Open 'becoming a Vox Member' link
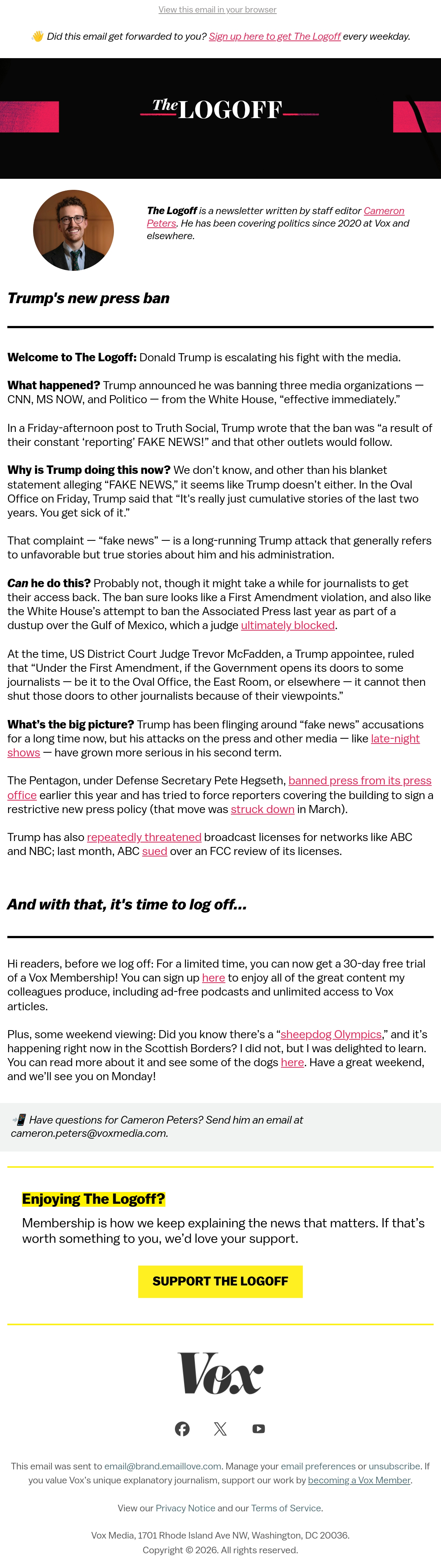441x1568 pixels. (359, 1480)
